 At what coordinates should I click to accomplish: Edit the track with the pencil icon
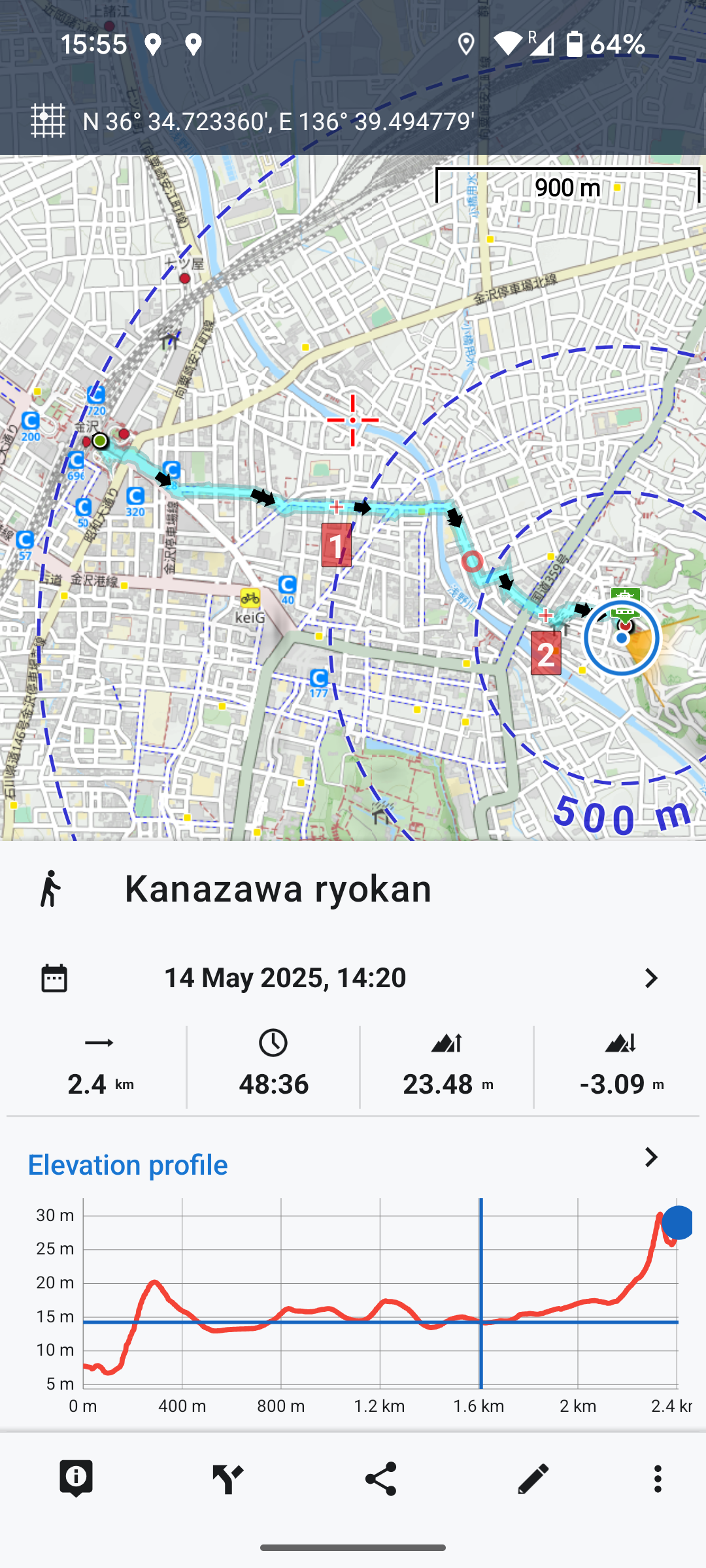click(533, 1478)
